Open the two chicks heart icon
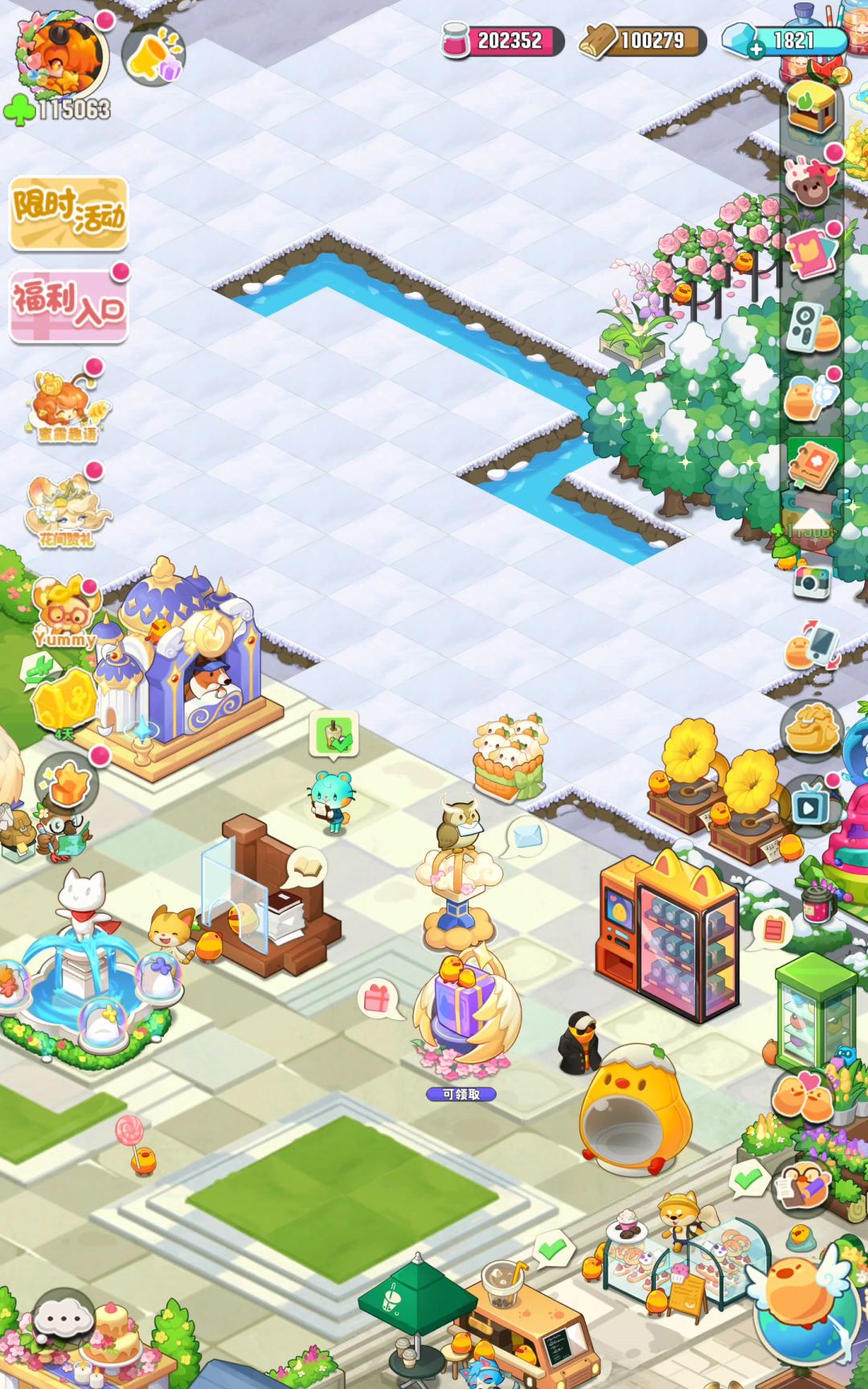The width and height of the screenshot is (868, 1389). pos(804,1095)
